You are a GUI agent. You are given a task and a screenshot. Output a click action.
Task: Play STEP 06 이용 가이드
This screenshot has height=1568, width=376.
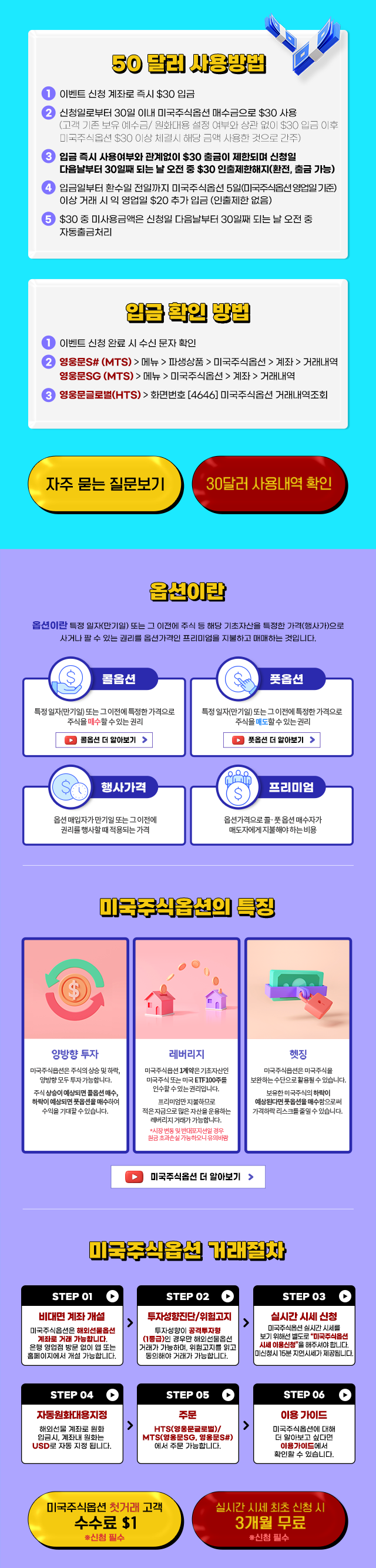click(344, 1395)
